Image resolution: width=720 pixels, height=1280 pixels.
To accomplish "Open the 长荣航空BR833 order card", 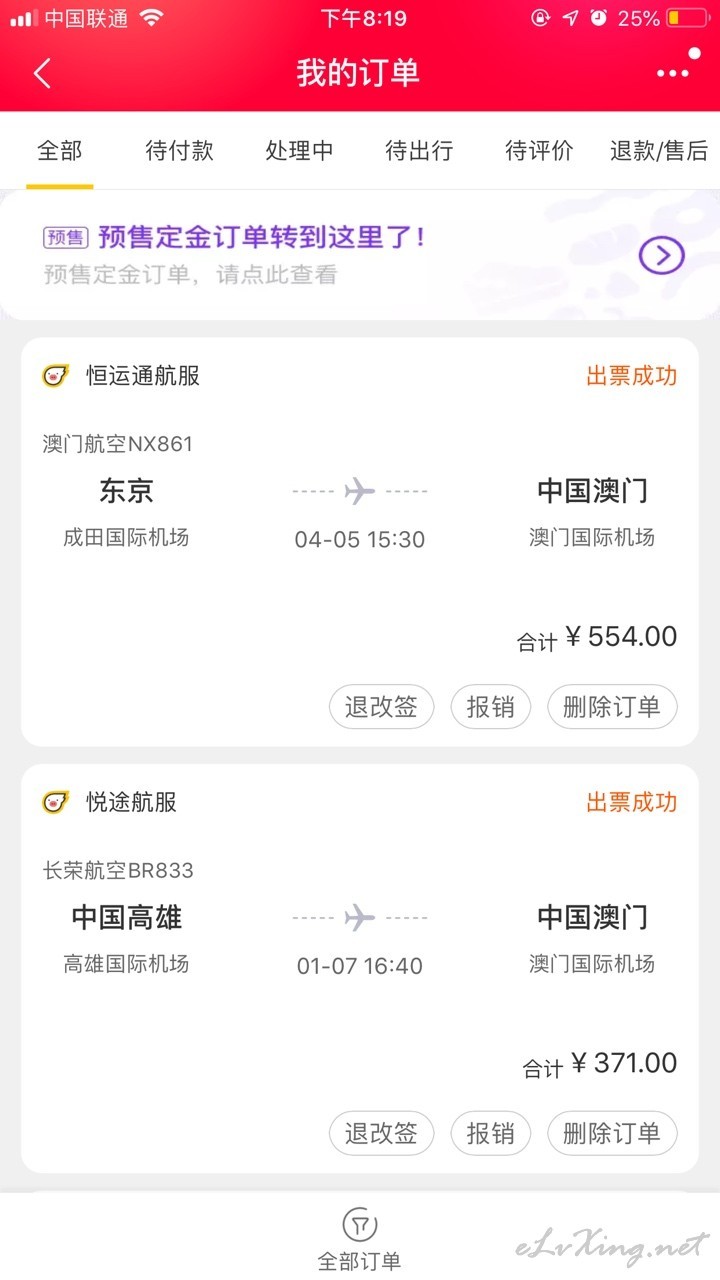I will pyautogui.click(x=360, y=968).
